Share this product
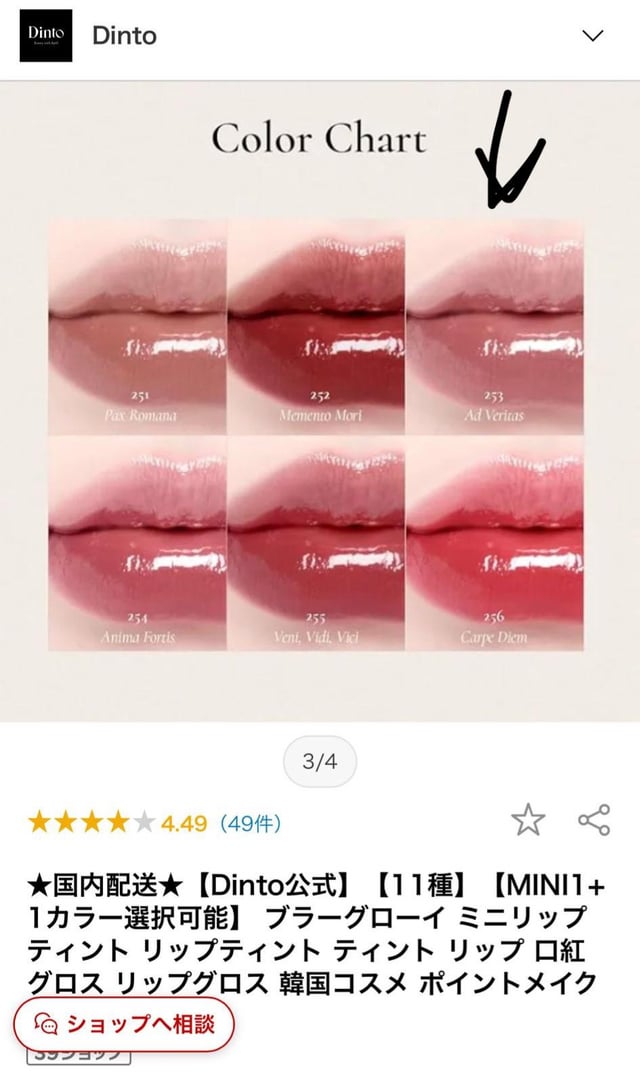640x1075 pixels. (x=594, y=821)
